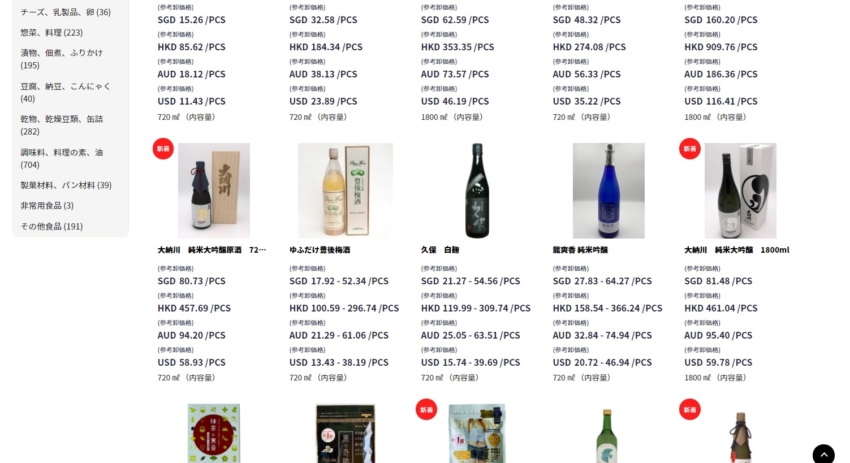850x463 pixels.
Task: Tap the back-to-top arrow button
Action: tap(823, 454)
